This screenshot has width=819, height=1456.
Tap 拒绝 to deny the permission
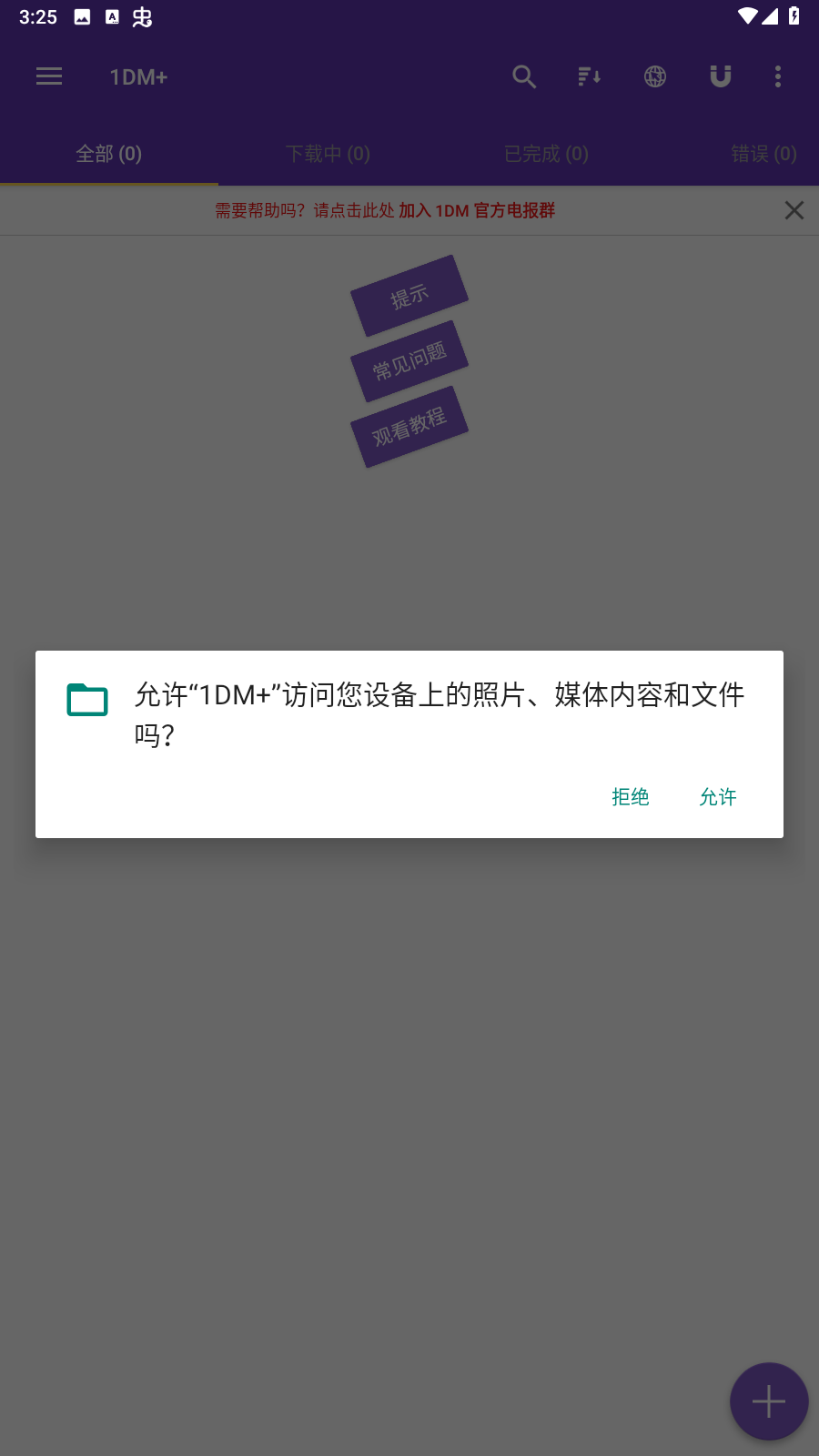click(x=630, y=797)
